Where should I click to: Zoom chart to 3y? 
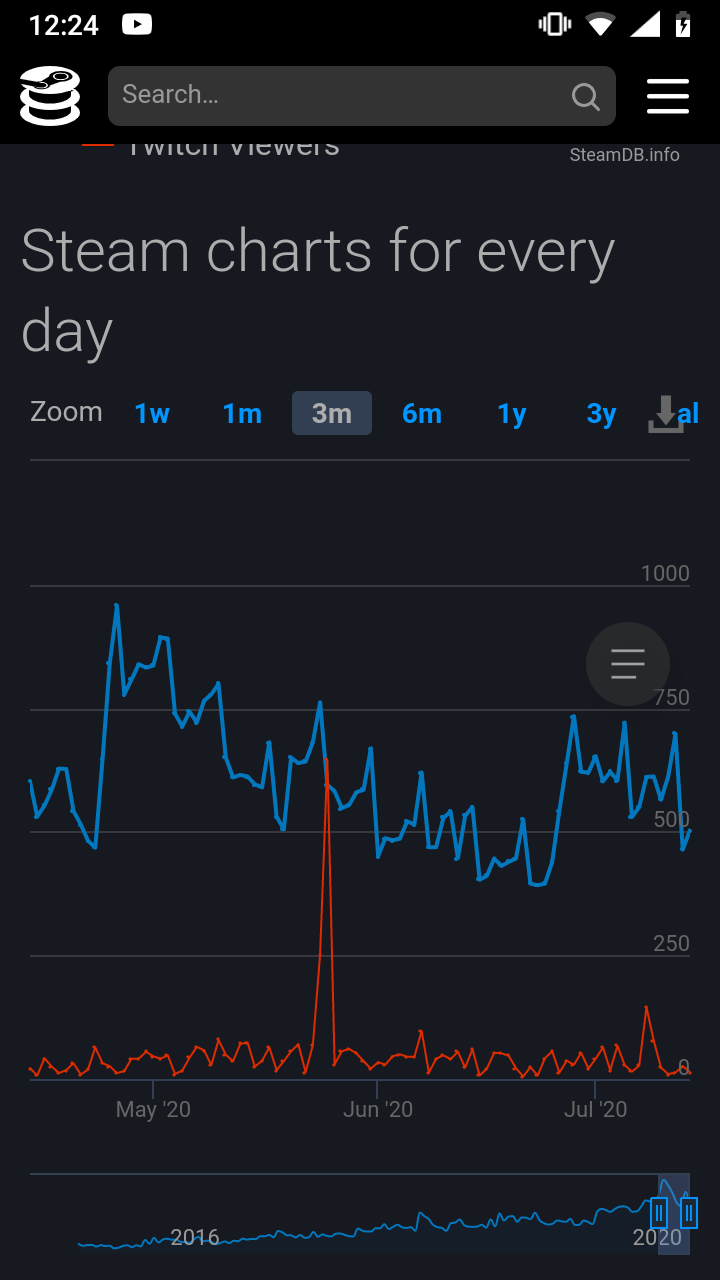[602, 413]
